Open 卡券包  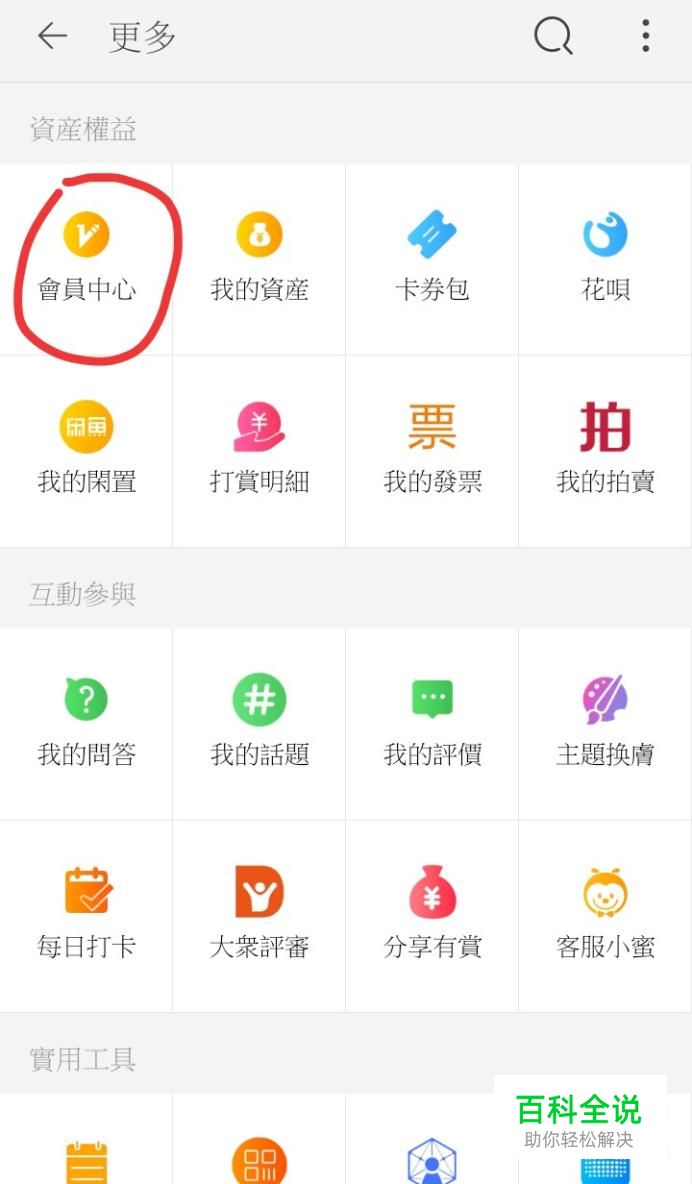pyautogui.click(x=432, y=259)
